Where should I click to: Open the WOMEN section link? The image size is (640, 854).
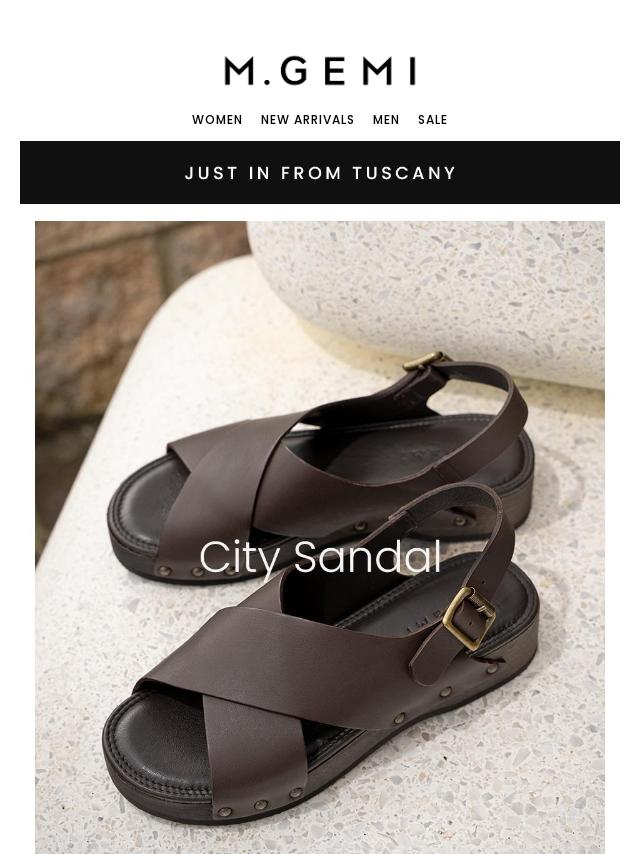217,120
